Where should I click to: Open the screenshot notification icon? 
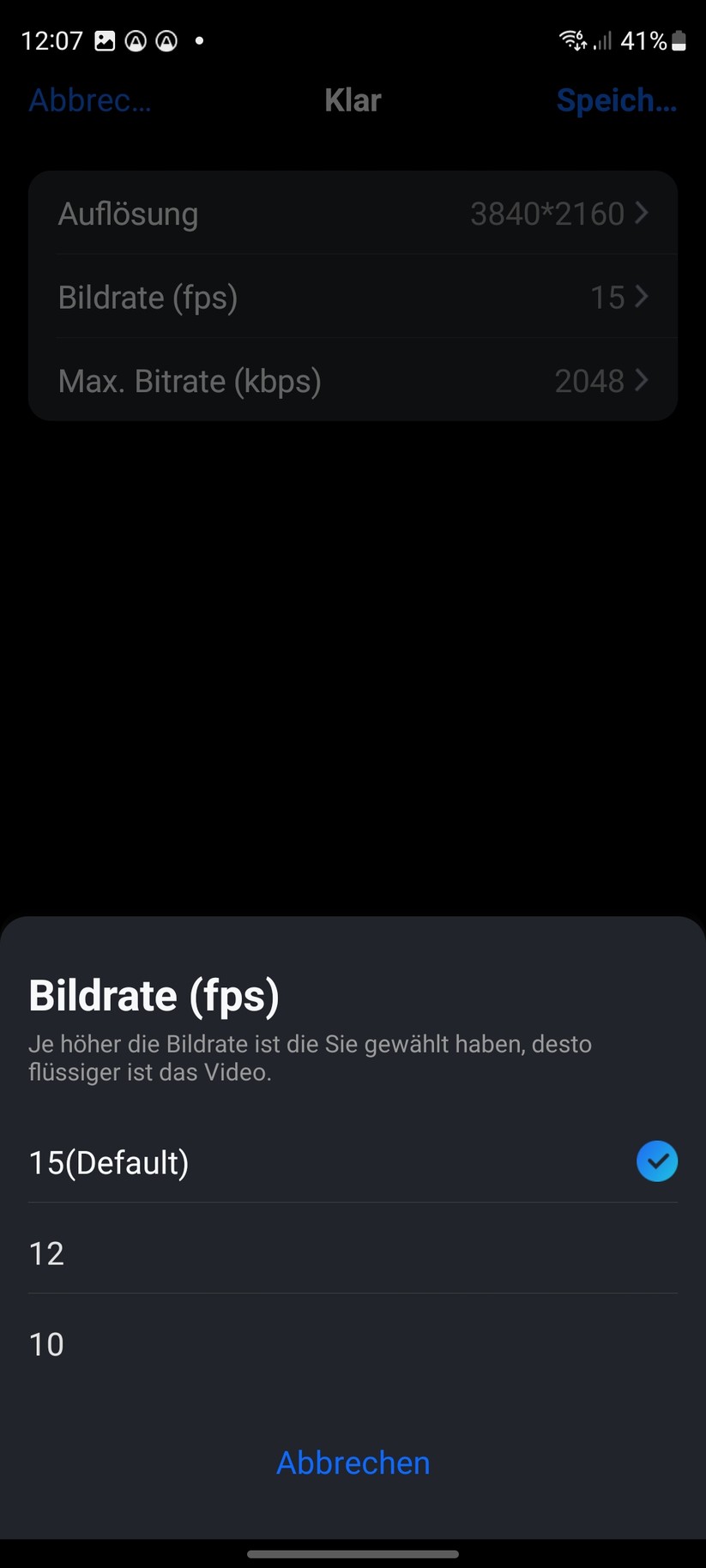(103, 39)
